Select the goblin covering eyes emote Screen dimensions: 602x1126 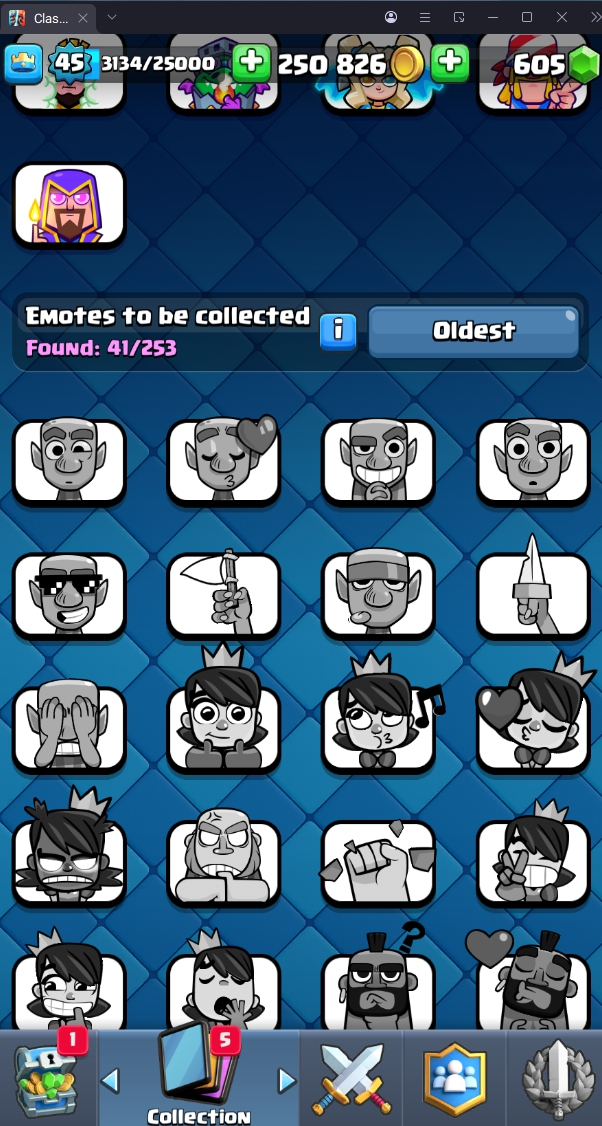click(69, 728)
